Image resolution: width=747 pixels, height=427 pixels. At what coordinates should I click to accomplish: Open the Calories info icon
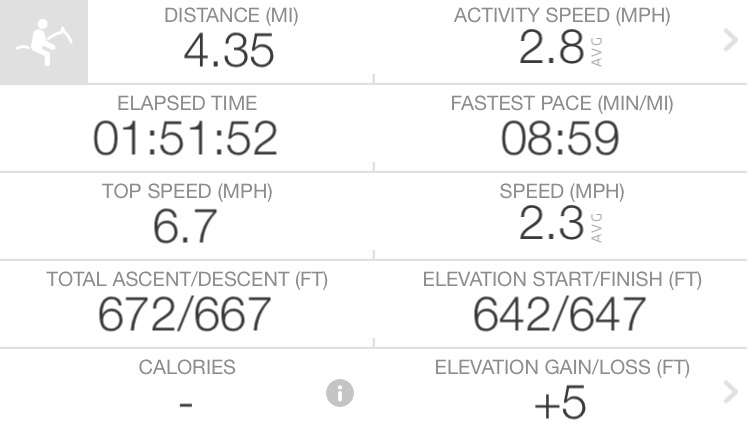point(340,394)
